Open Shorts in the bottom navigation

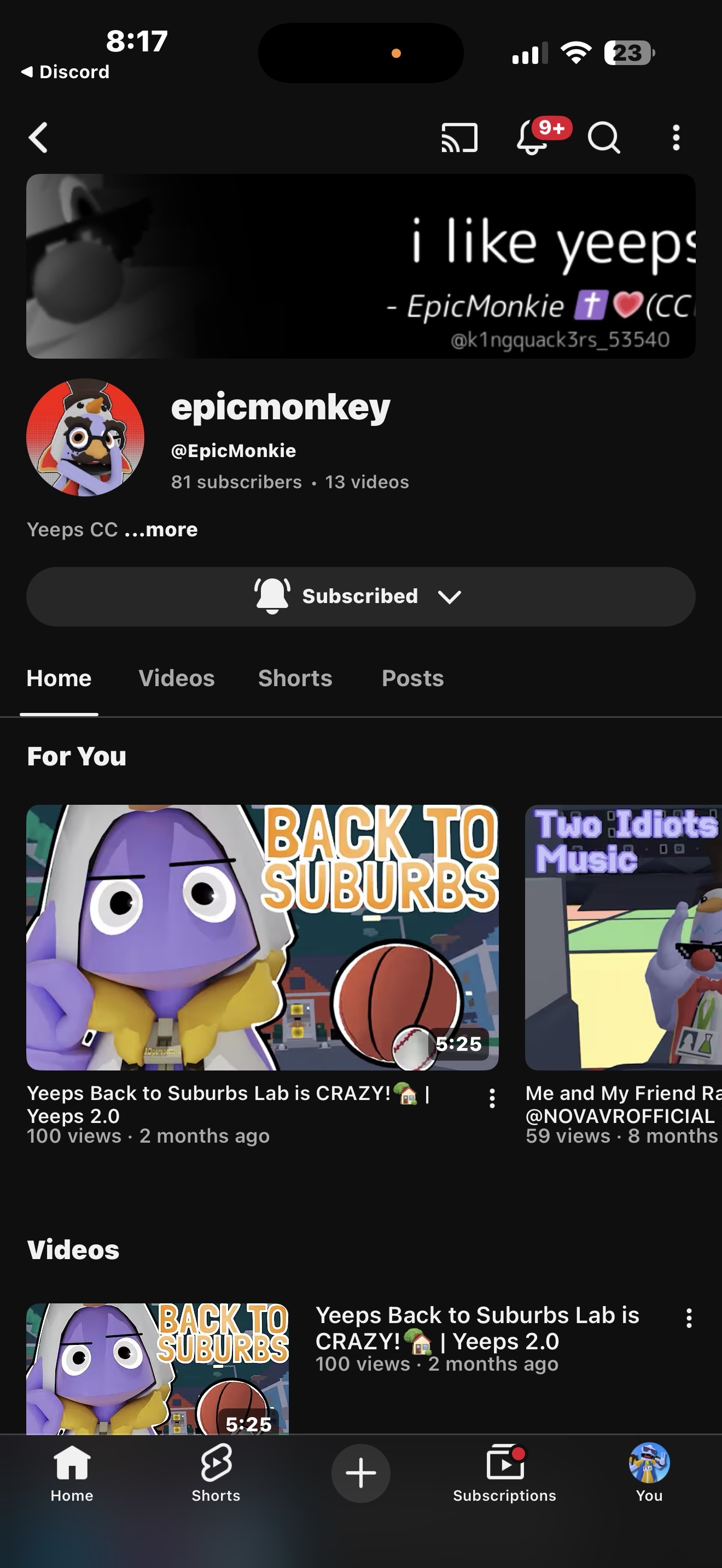point(216,1473)
